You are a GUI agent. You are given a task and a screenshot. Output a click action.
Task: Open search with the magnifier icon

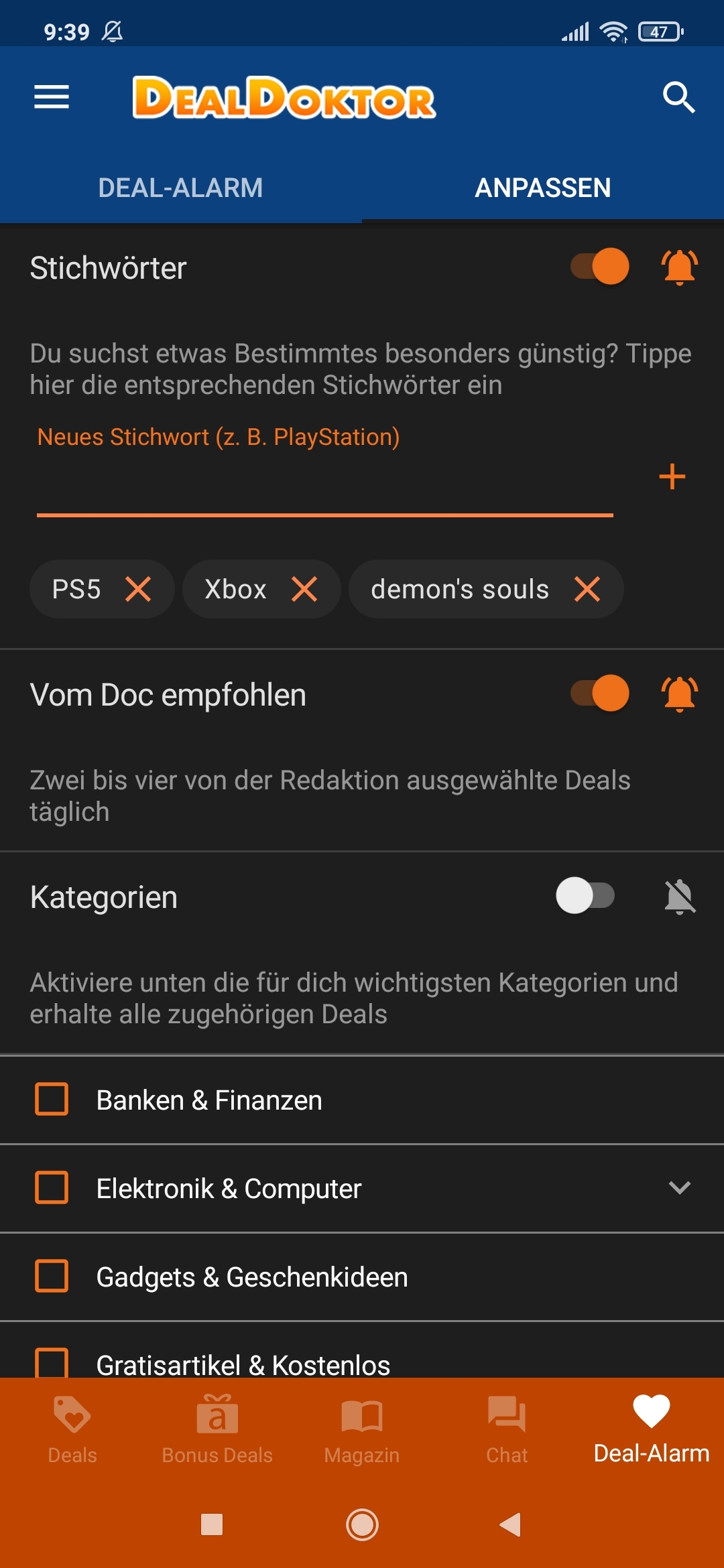[678, 97]
